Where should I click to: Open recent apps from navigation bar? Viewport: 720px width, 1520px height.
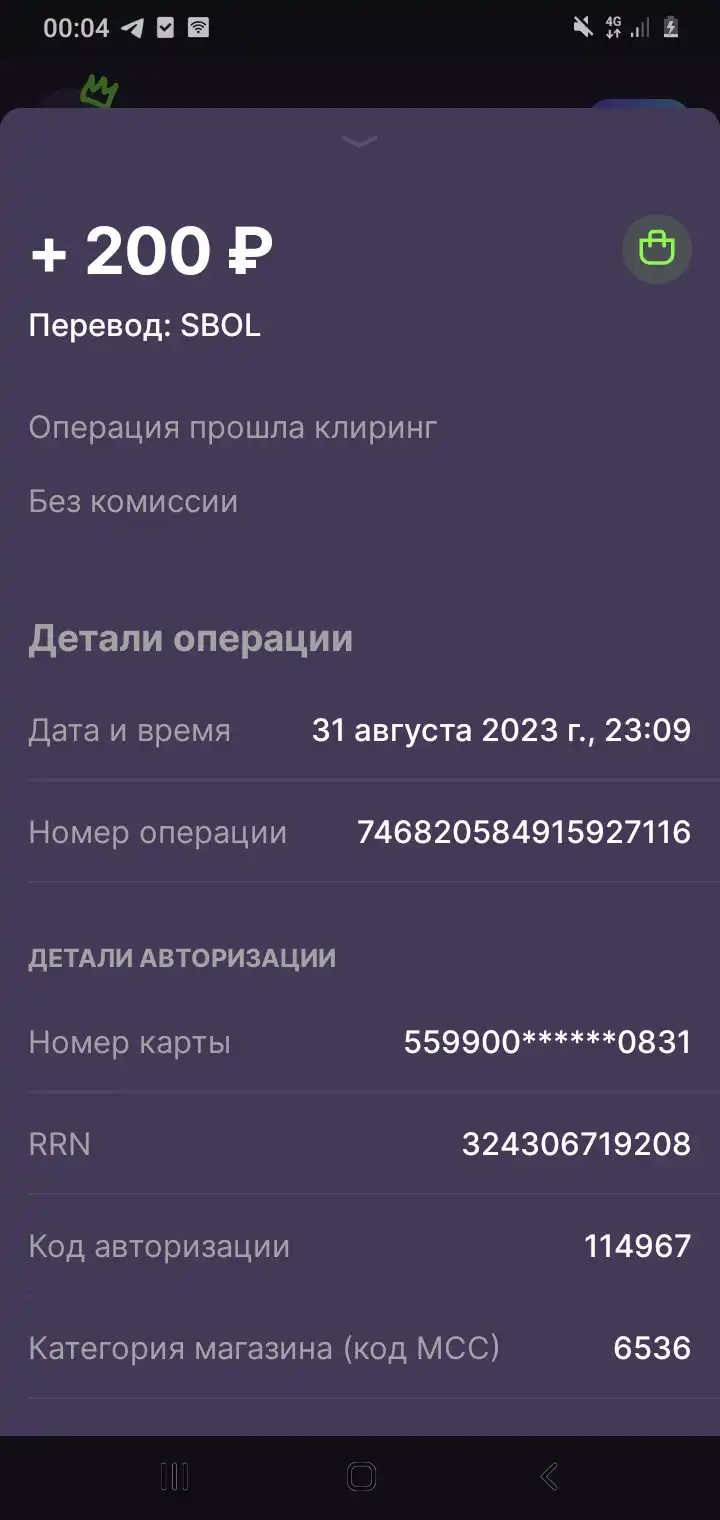pos(174,1476)
